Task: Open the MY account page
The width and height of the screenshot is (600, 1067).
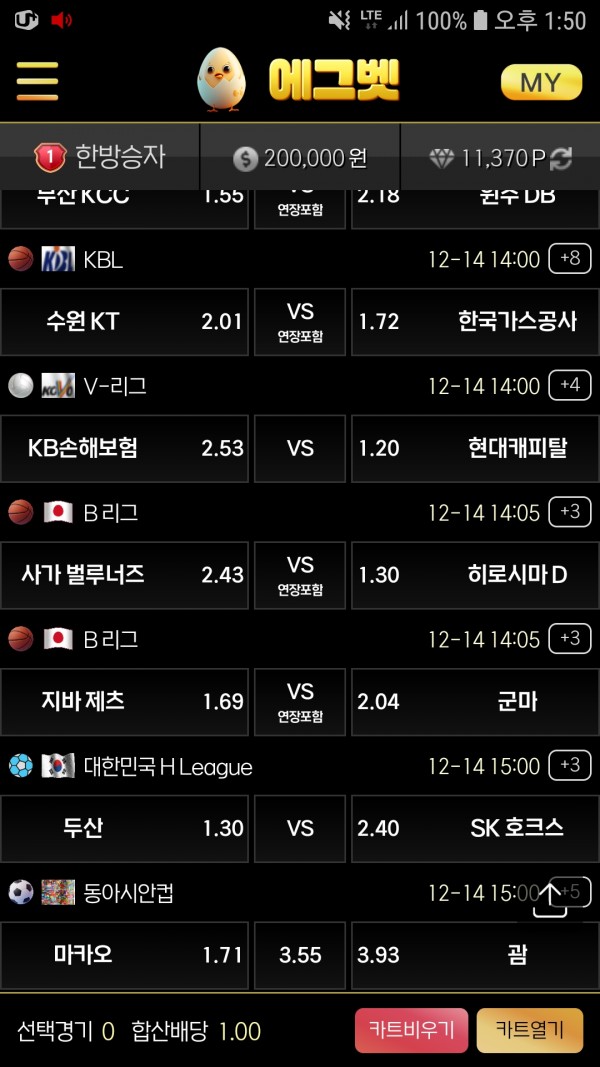Action: pos(541,82)
